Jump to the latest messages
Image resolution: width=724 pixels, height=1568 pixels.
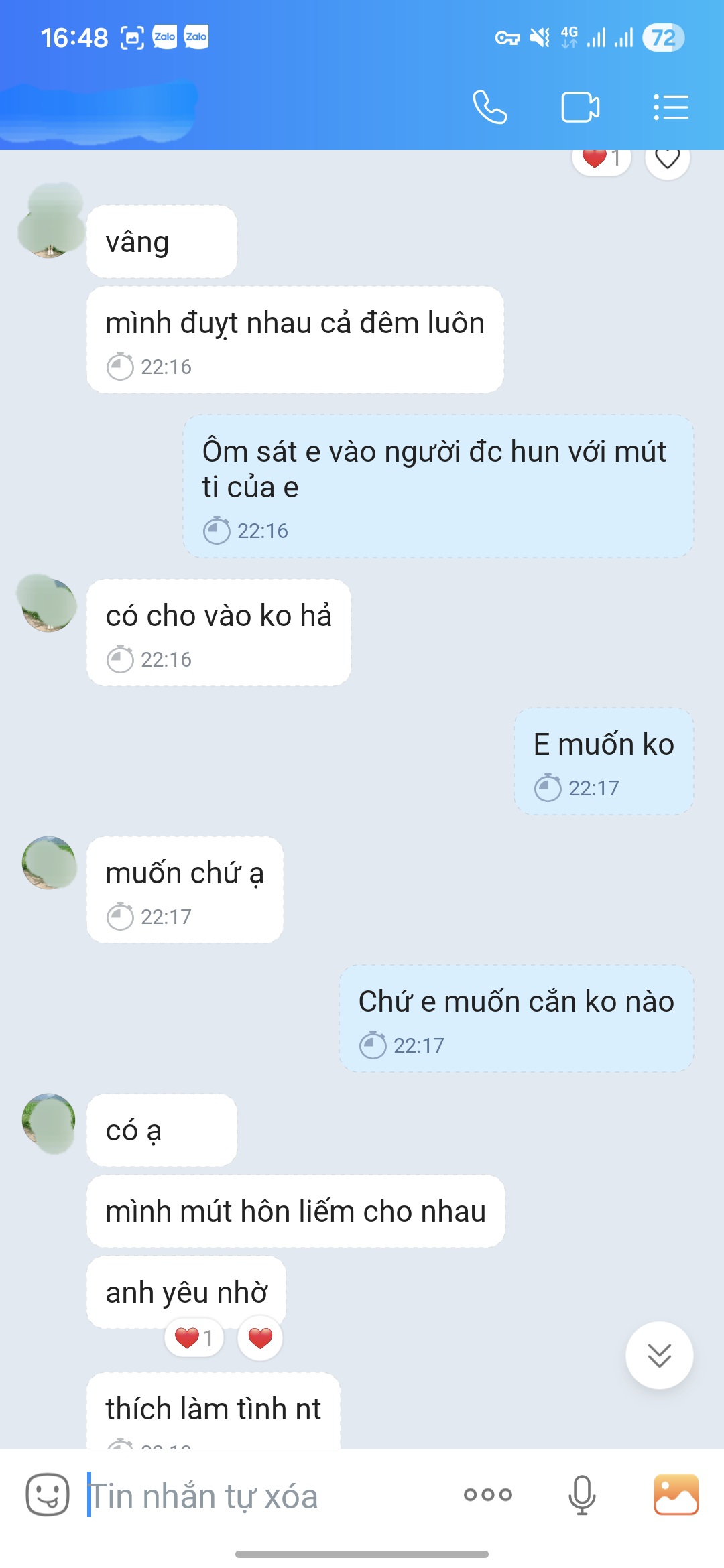[x=659, y=1355]
